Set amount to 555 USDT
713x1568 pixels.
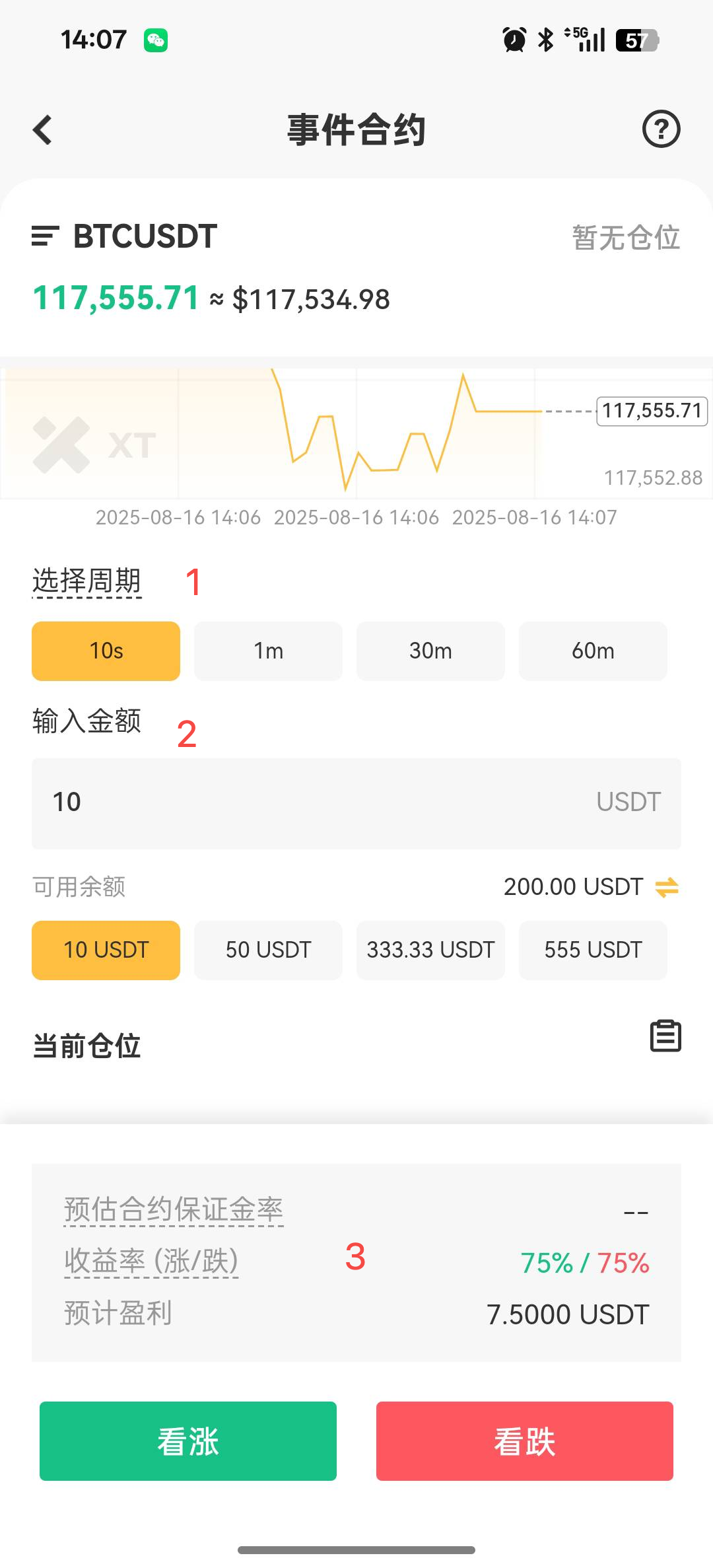[x=593, y=950]
